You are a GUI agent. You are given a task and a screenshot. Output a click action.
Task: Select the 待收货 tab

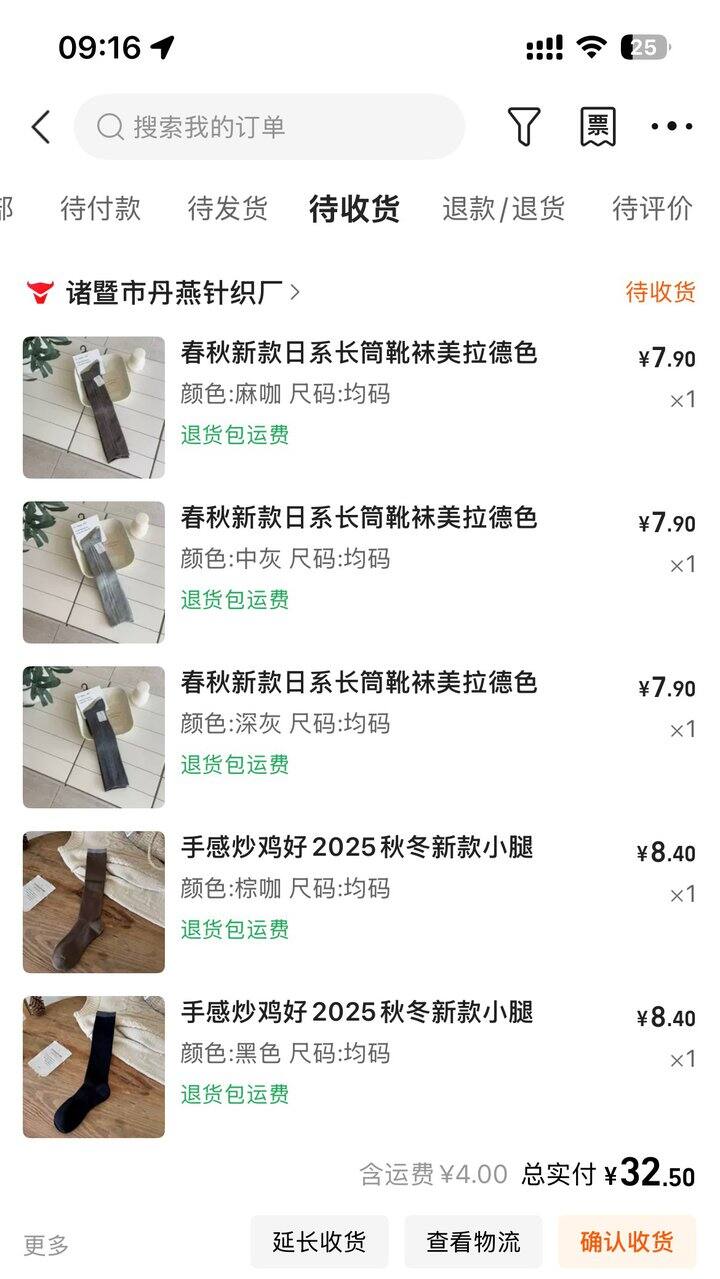point(354,208)
